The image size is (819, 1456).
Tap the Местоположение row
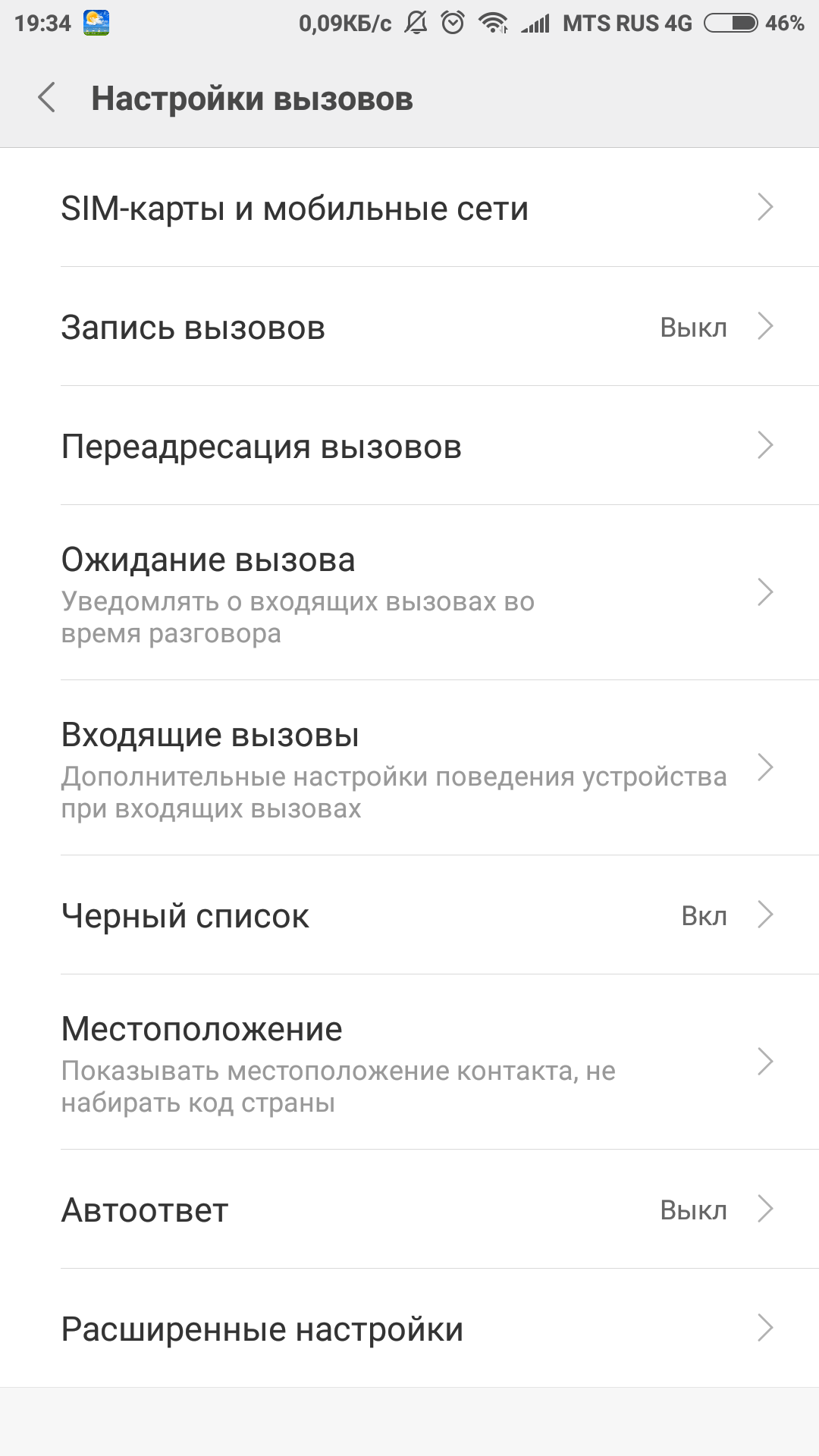click(x=409, y=1062)
